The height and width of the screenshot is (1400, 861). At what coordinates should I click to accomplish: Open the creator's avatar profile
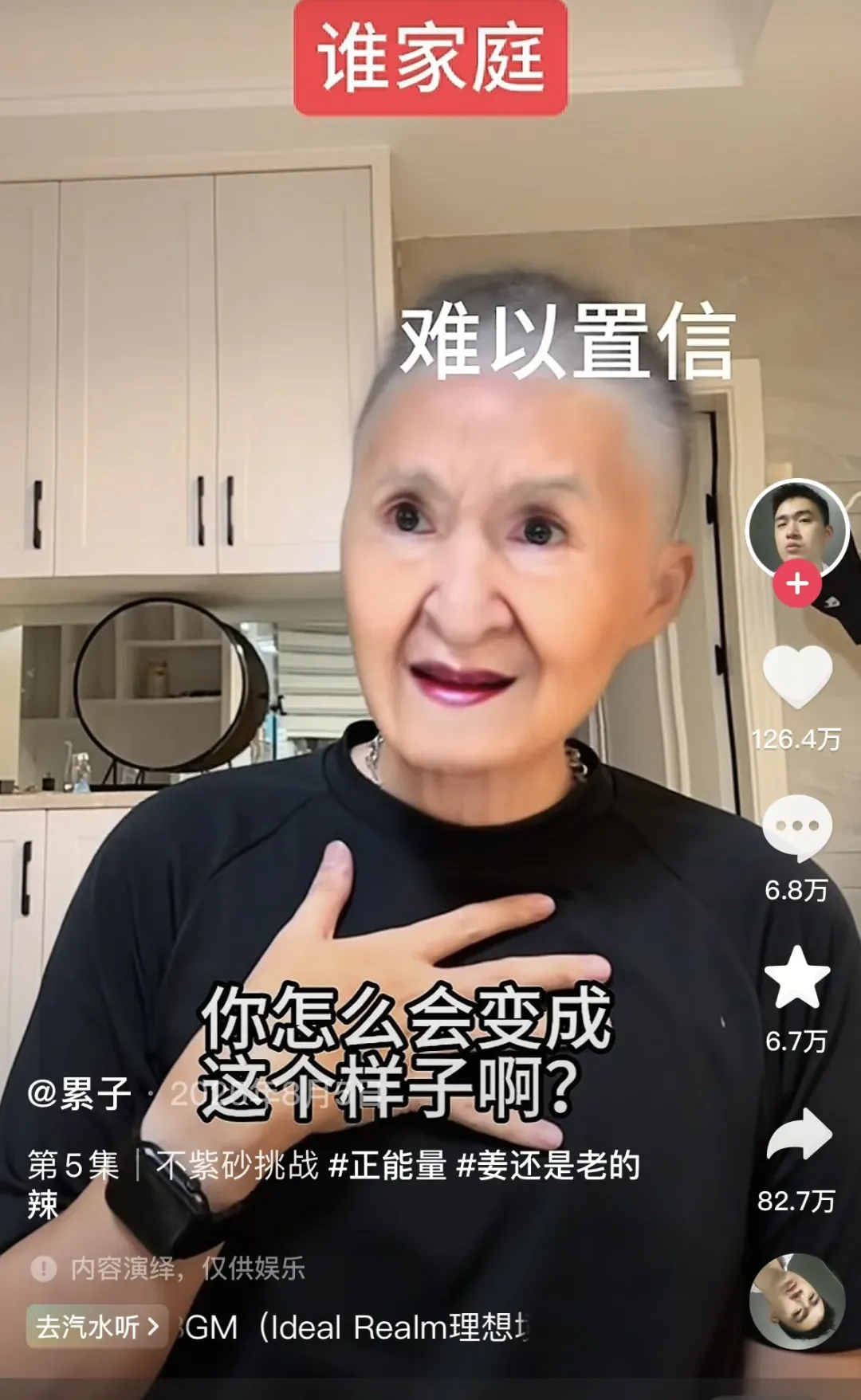(x=796, y=526)
